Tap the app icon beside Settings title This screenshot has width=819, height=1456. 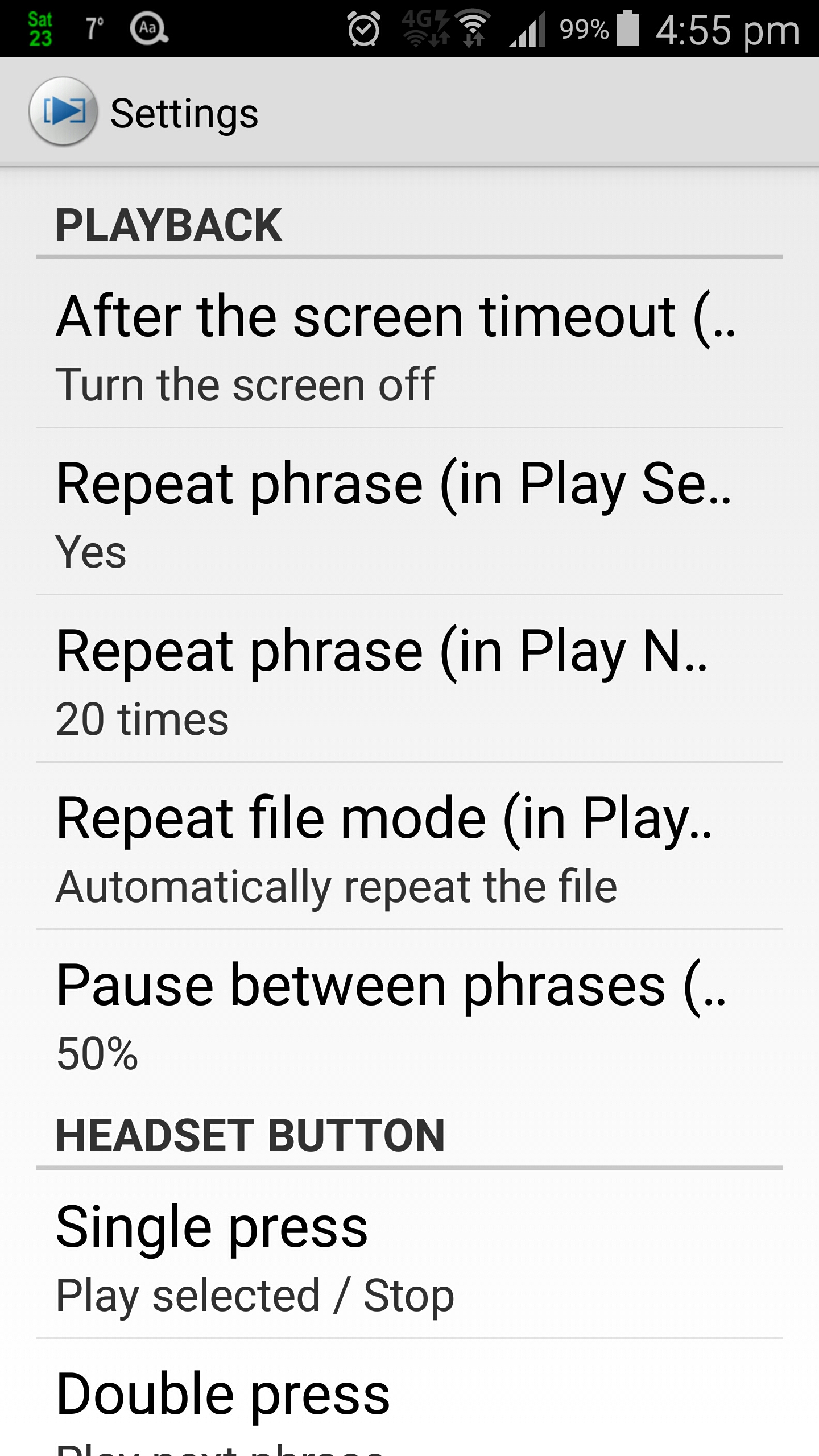(63, 111)
